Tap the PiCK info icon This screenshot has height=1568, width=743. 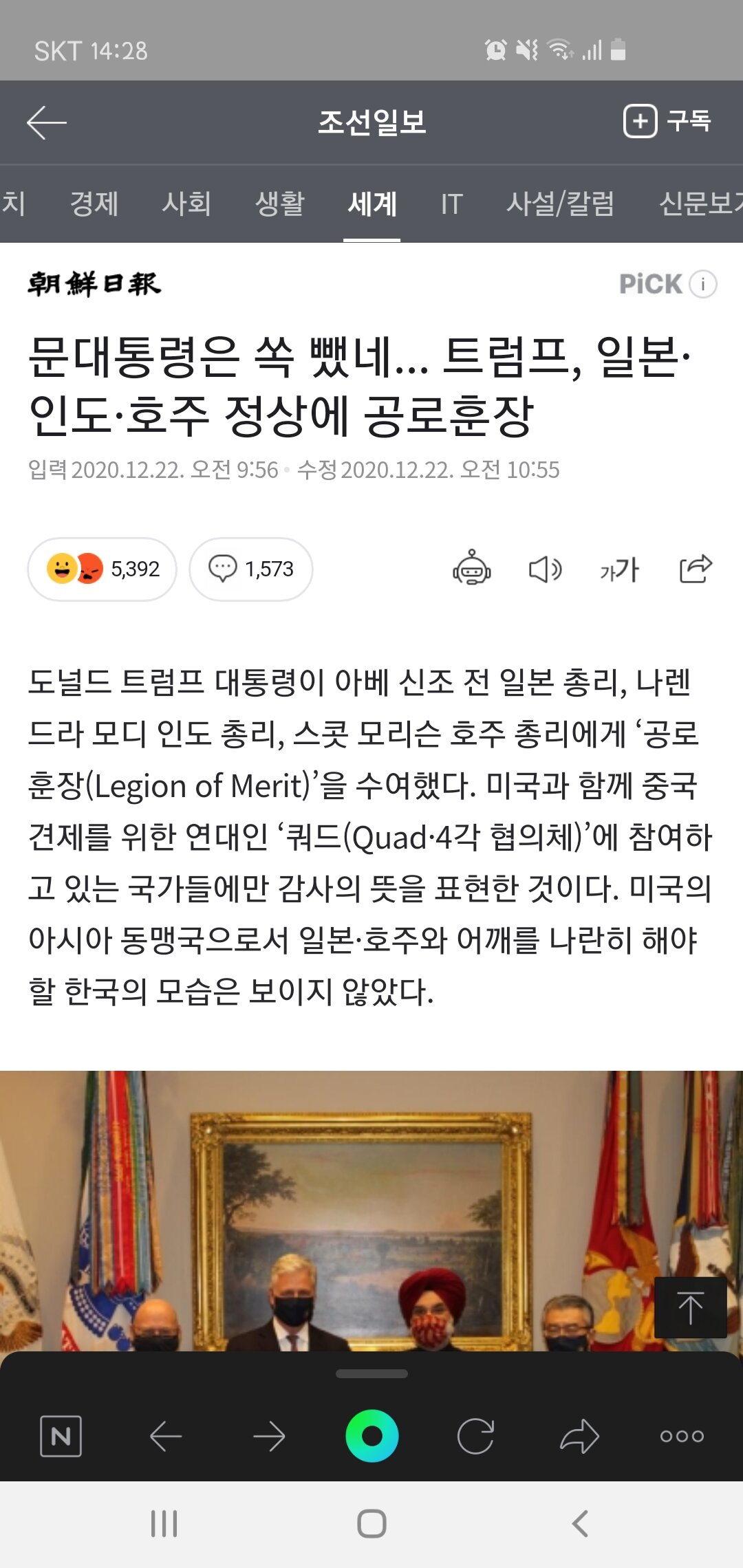tap(703, 284)
